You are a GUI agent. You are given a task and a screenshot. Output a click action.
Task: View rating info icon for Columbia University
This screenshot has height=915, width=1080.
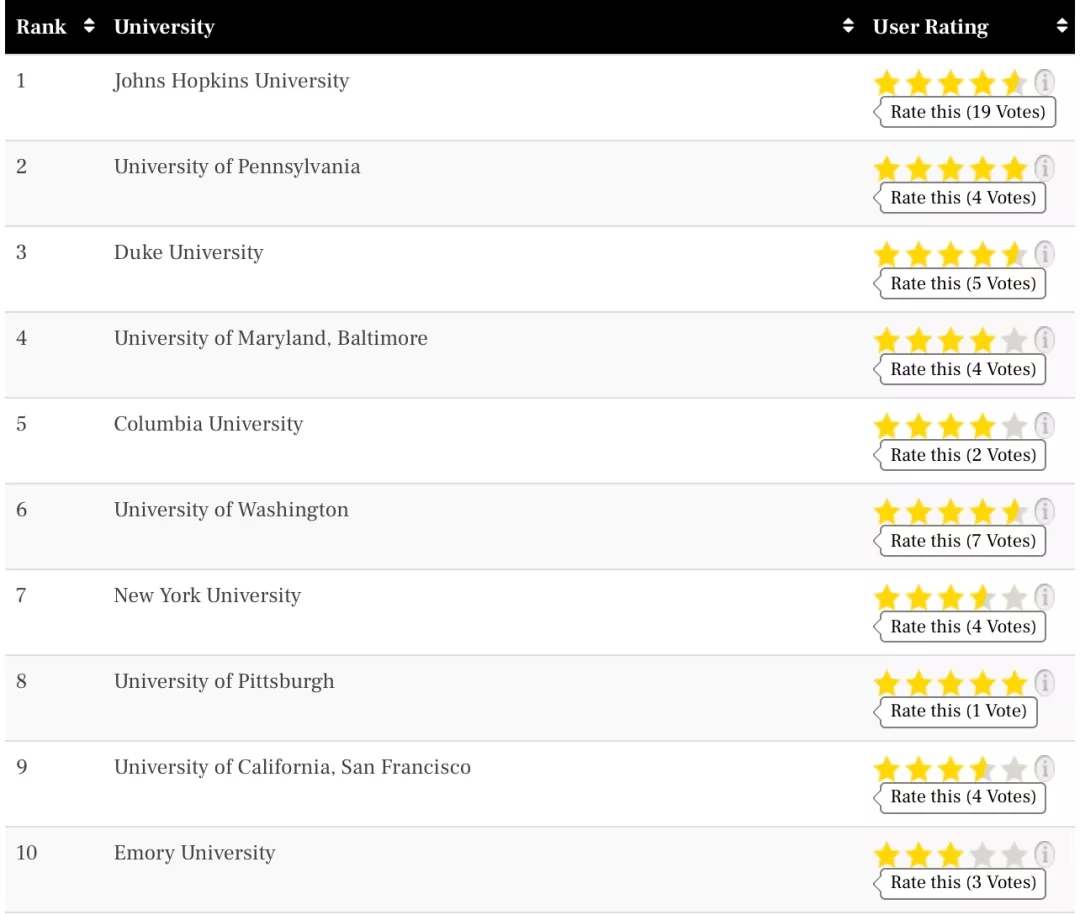[1044, 425]
